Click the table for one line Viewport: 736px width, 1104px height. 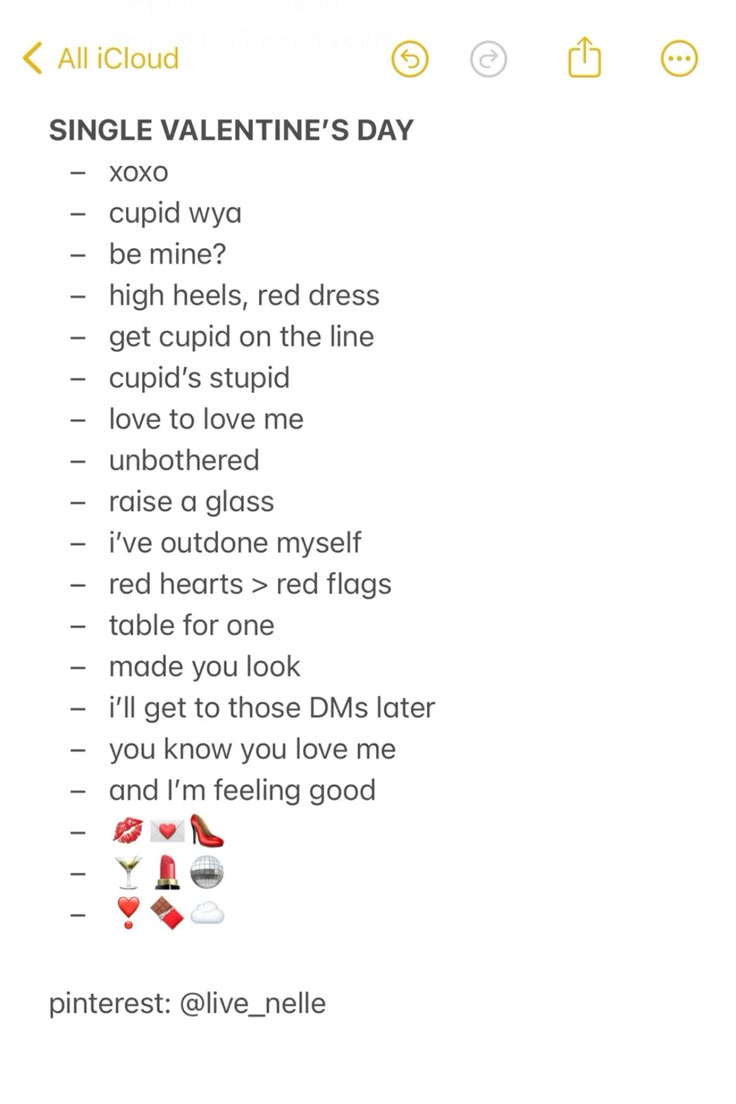click(192, 625)
